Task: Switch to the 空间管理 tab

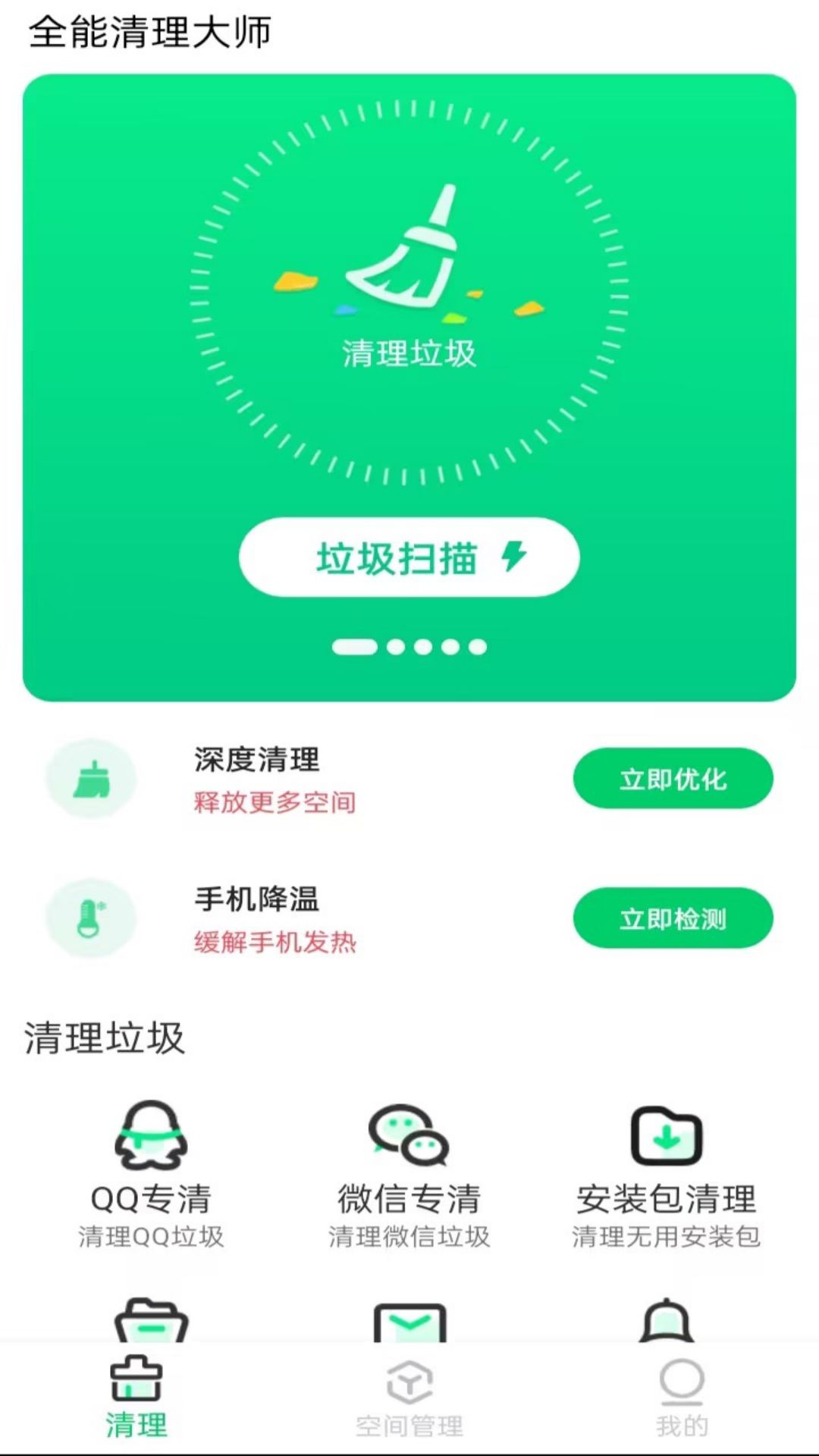Action: 409,1399
